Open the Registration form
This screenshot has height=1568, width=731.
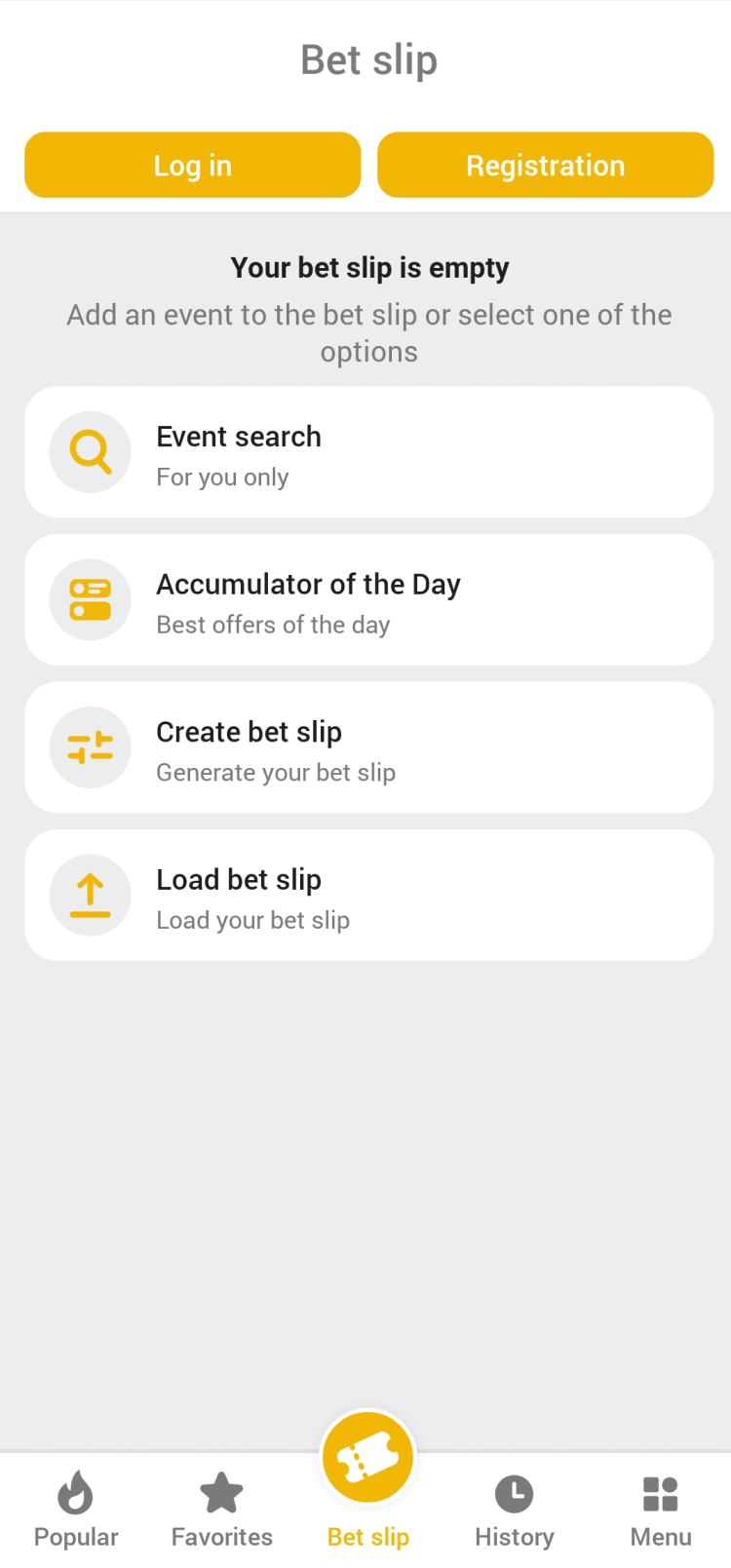coord(545,166)
